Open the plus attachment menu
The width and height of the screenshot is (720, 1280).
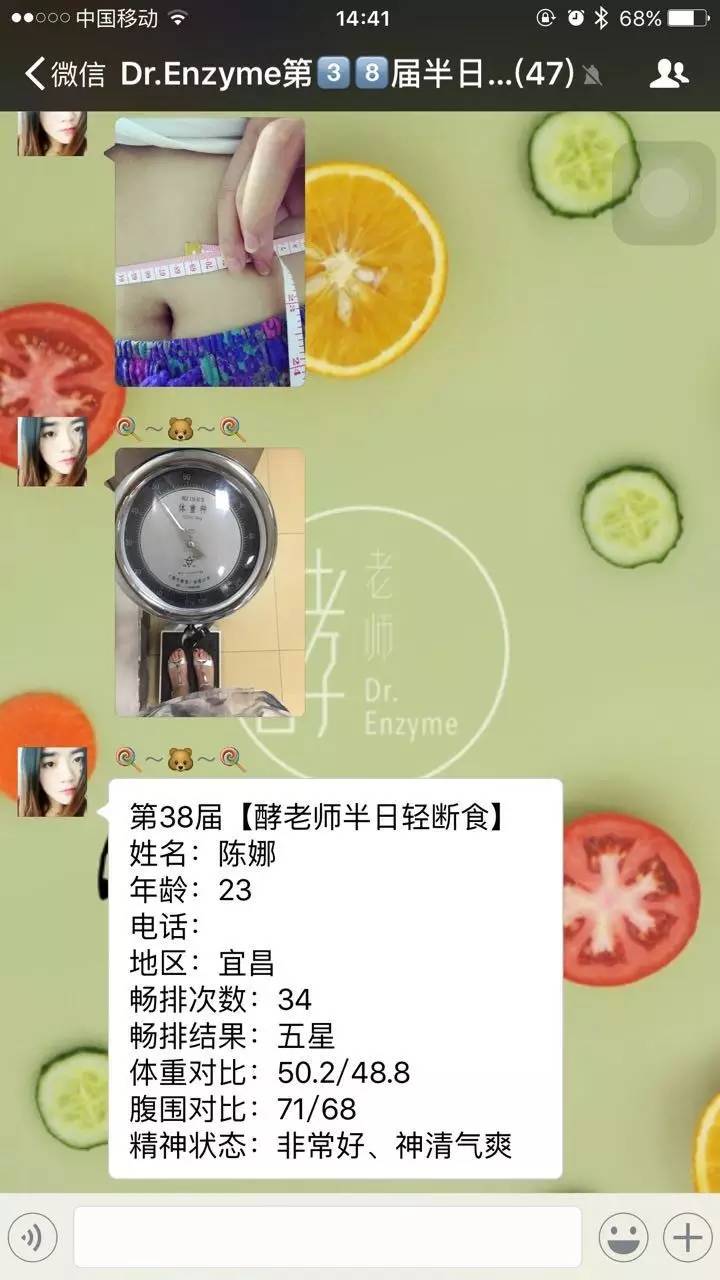(688, 1239)
